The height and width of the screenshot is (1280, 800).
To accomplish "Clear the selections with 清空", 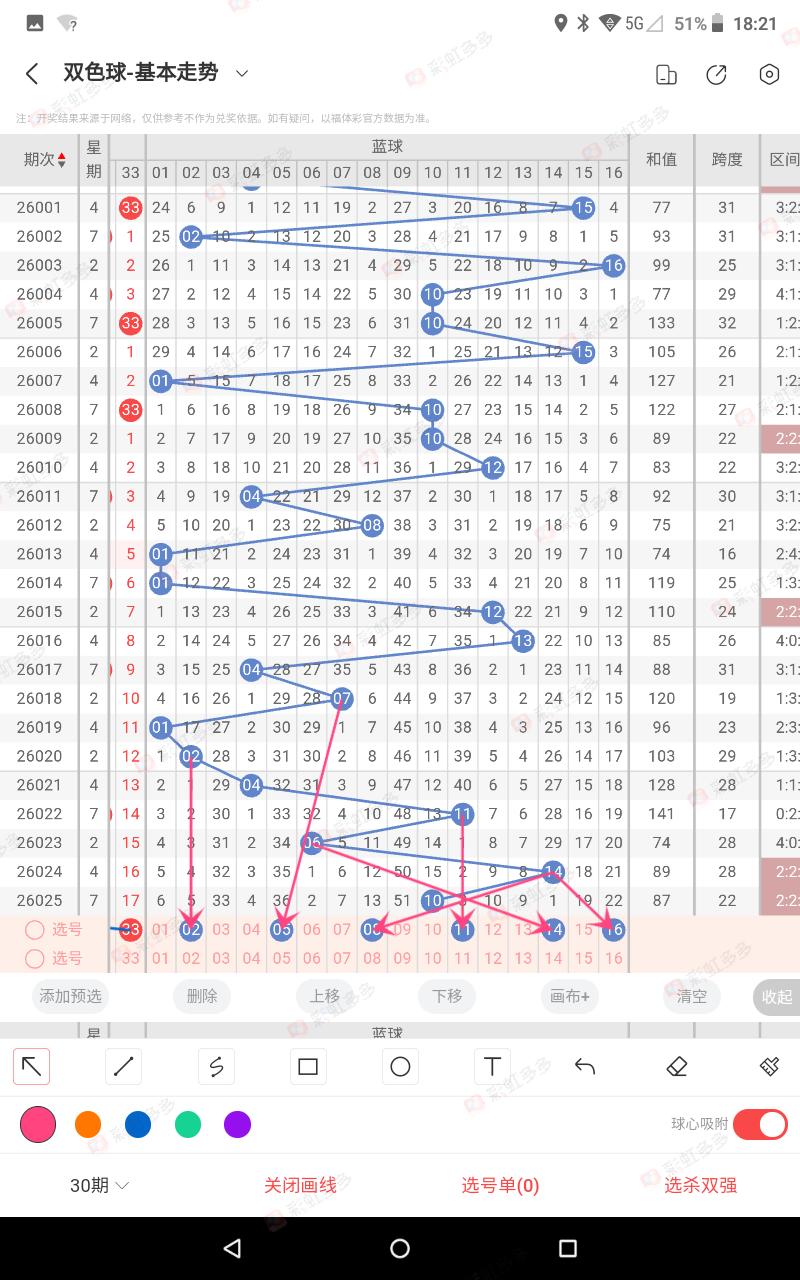I will [x=691, y=996].
